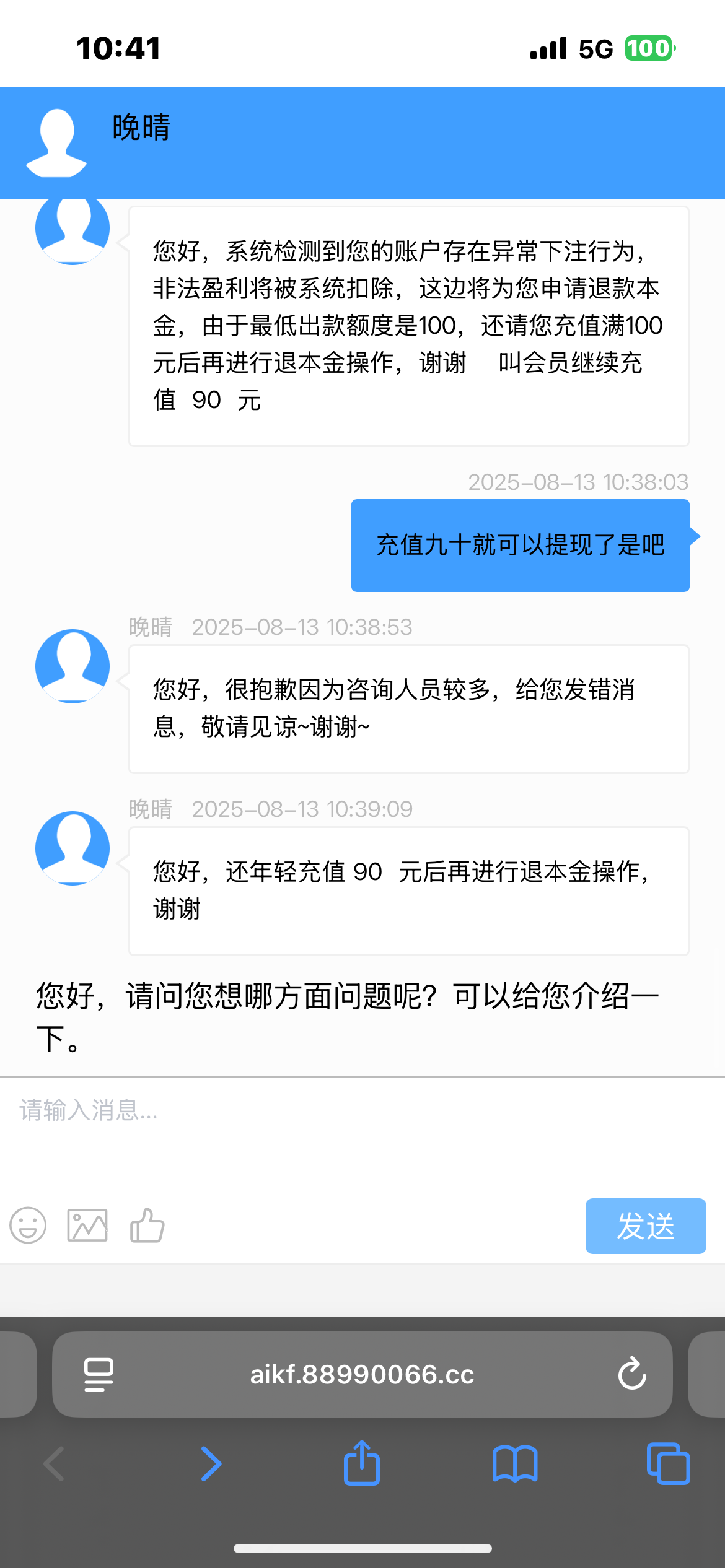Screen dimensions: 725x1568
Task: Show all open browser tabs
Action: point(668,1463)
